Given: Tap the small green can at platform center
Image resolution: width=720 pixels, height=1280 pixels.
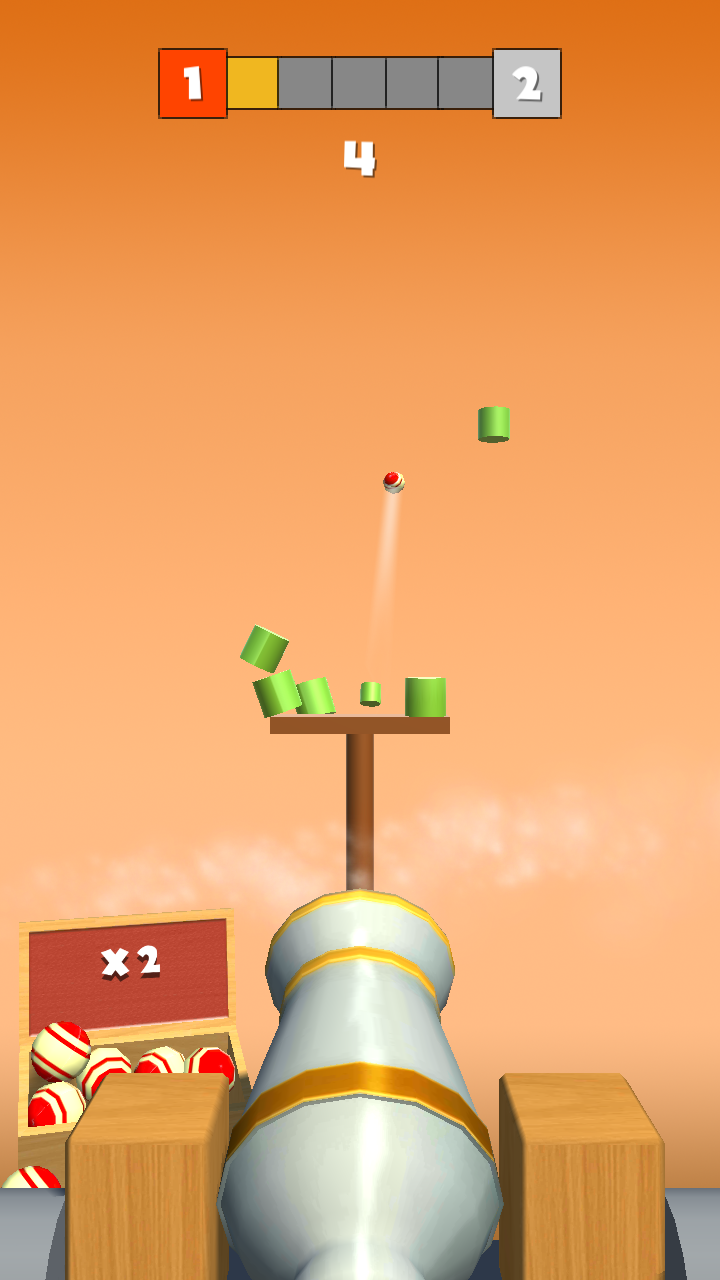Looking at the screenshot, I should point(370,694).
